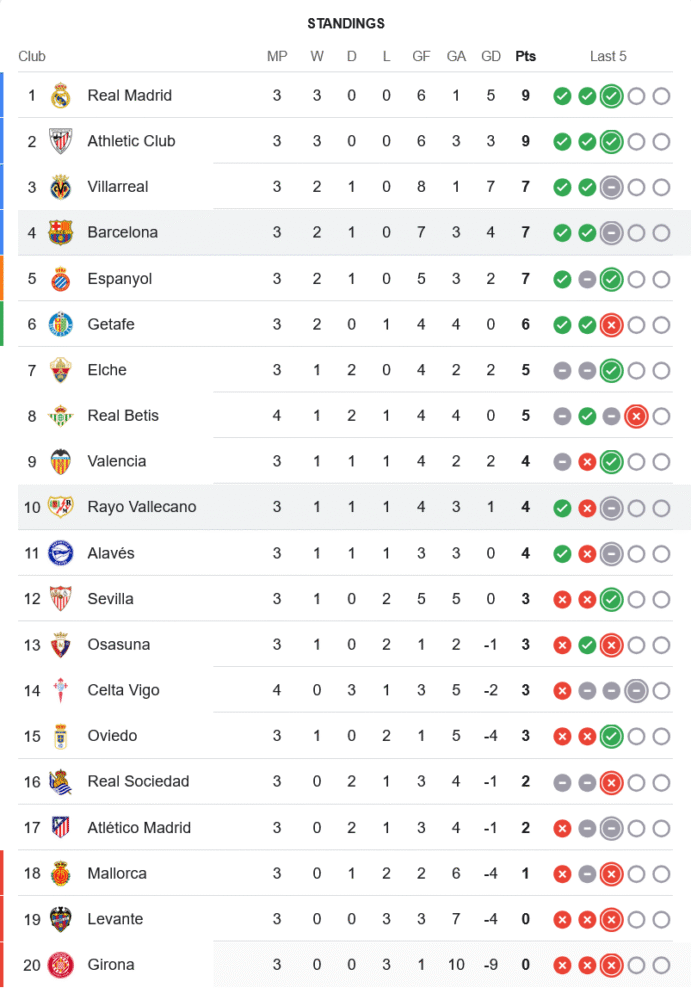Open Getafe's team details

click(111, 325)
